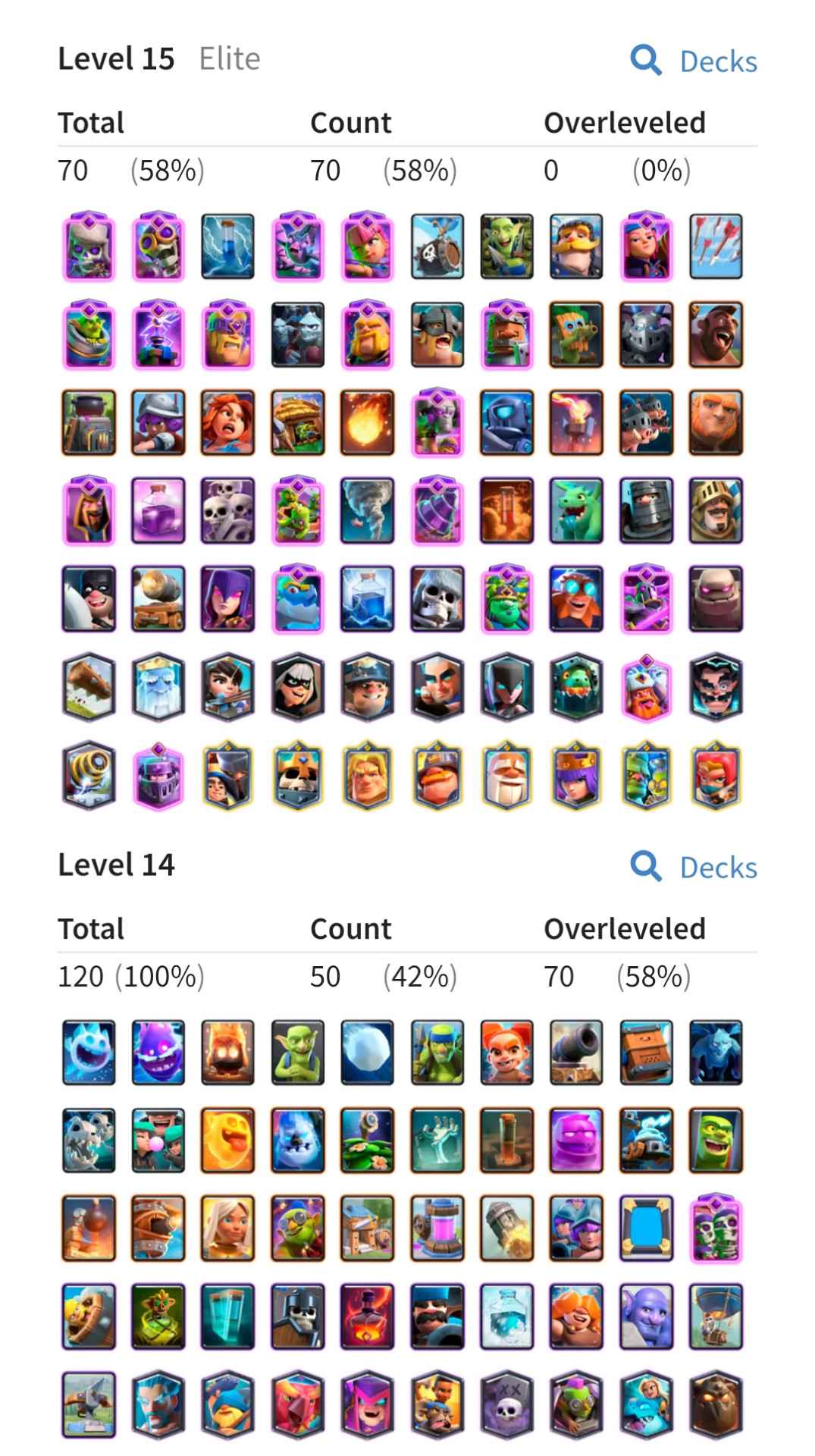View the Mirror card
815x1456 pixels.
pos(646,1228)
